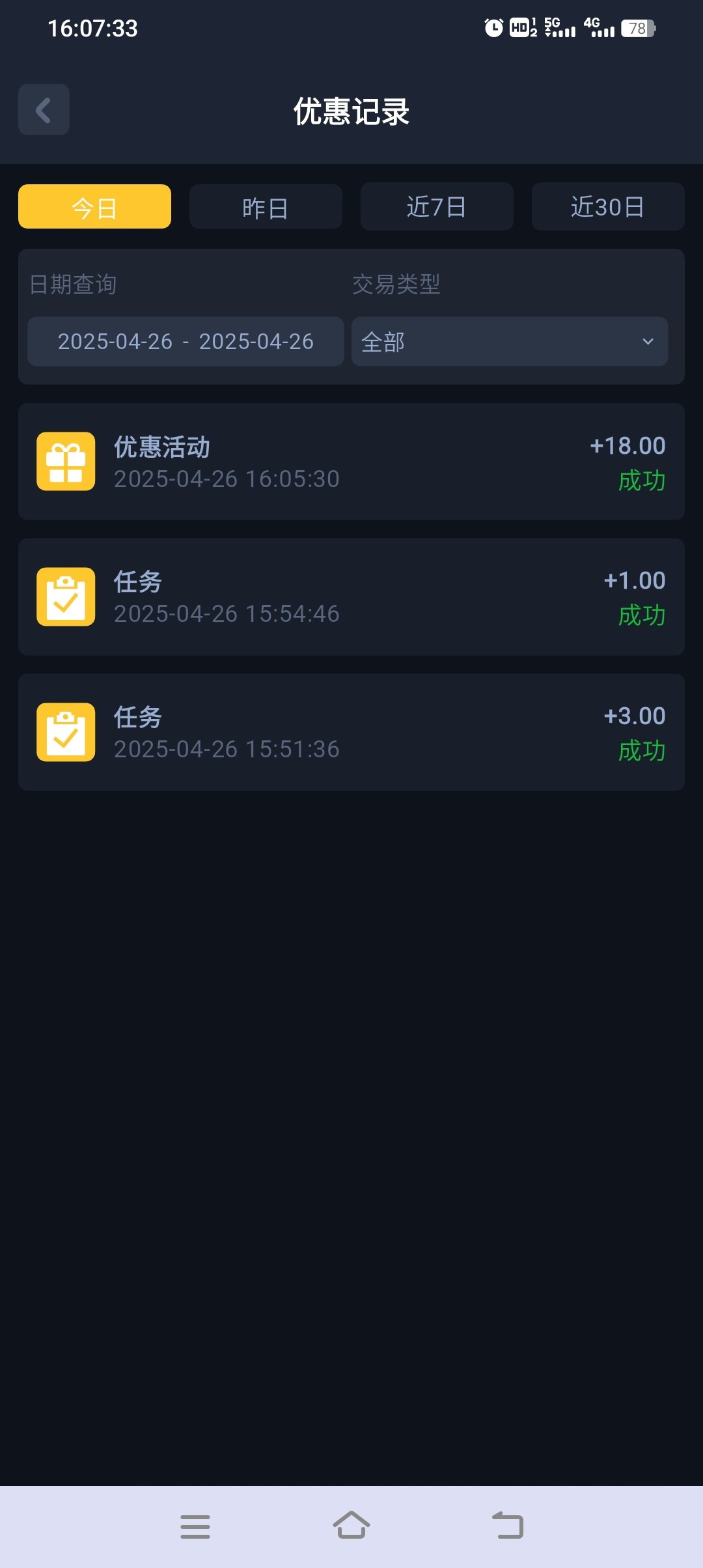The height and width of the screenshot is (1568, 703).
Task: Open the 任务 record of +3.00
Action: tap(351, 732)
